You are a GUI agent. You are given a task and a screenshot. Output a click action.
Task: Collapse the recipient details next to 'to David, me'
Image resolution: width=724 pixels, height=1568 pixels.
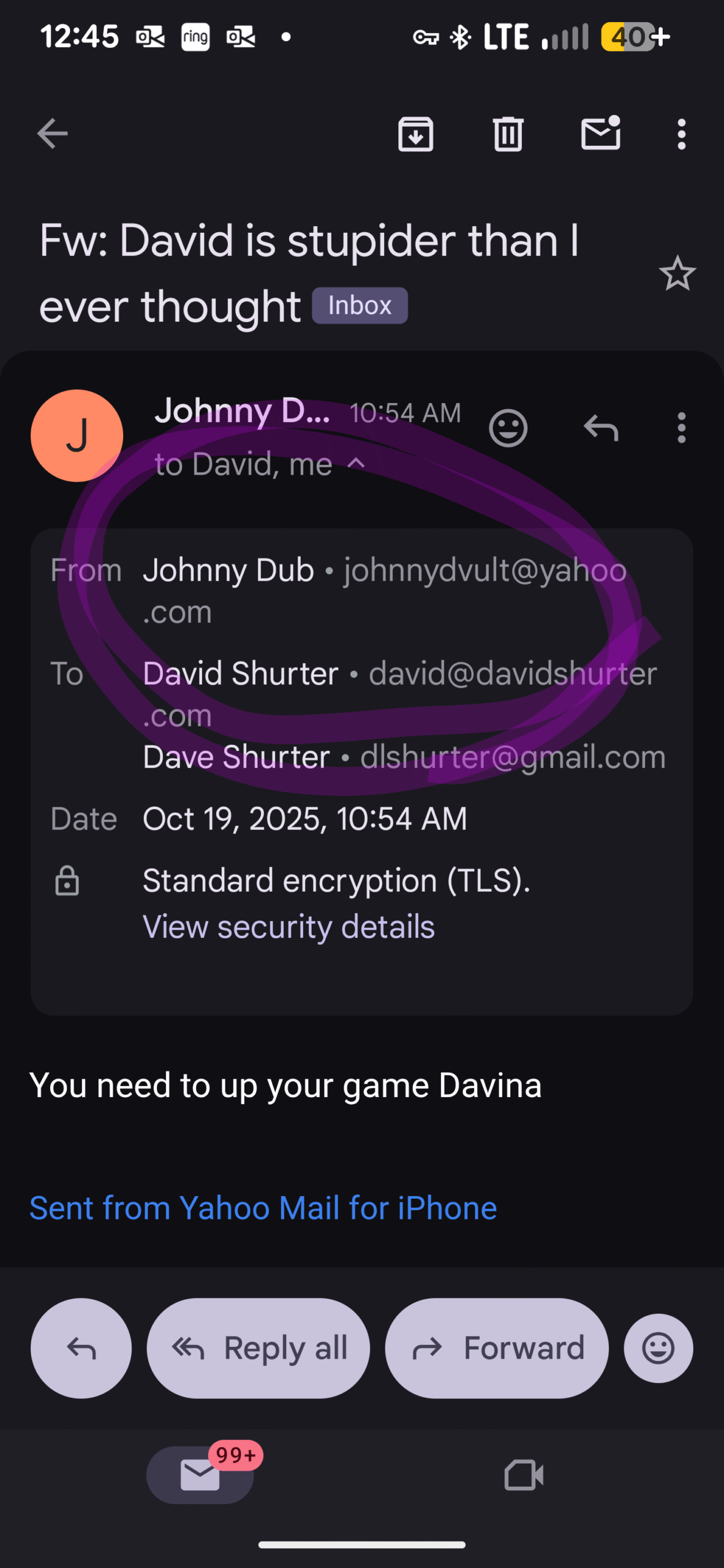[x=356, y=464]
